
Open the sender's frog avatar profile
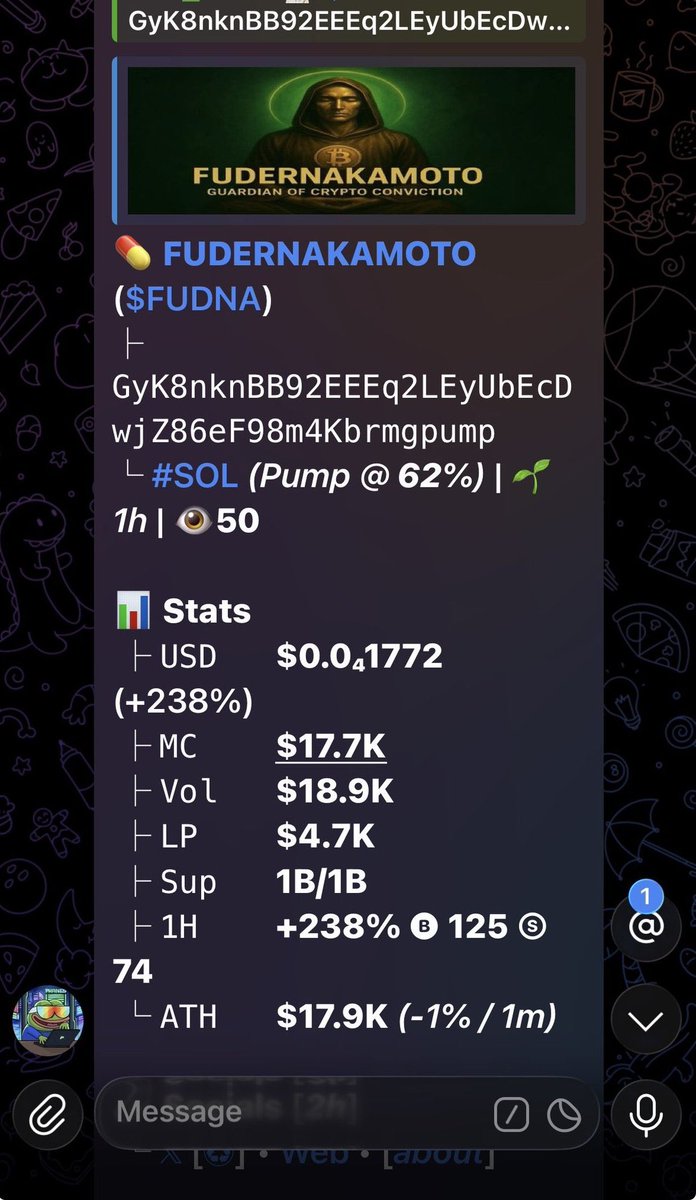pyautogui.click(x=47, y=1020)
